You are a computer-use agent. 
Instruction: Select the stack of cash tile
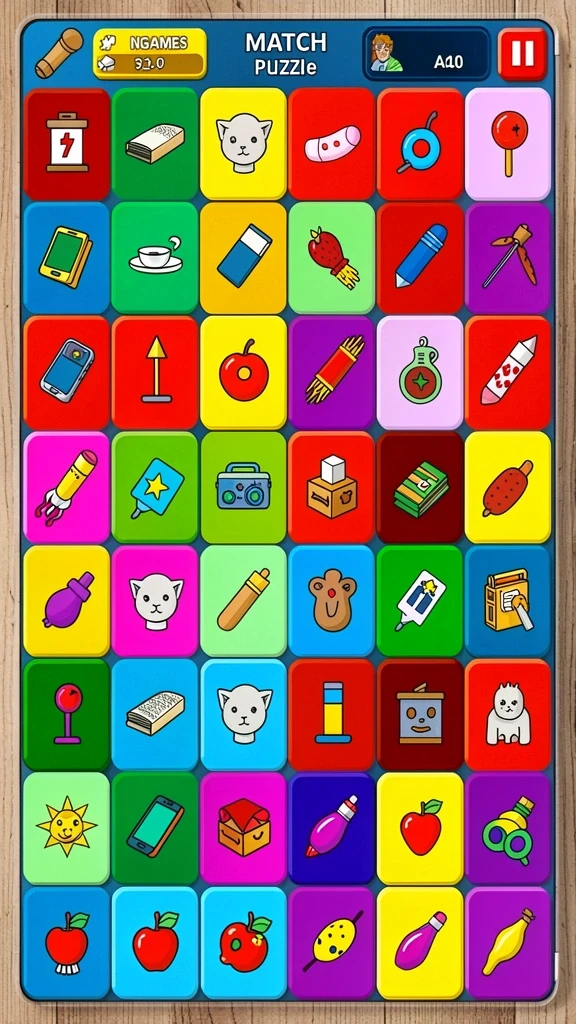tap(420, 487)
